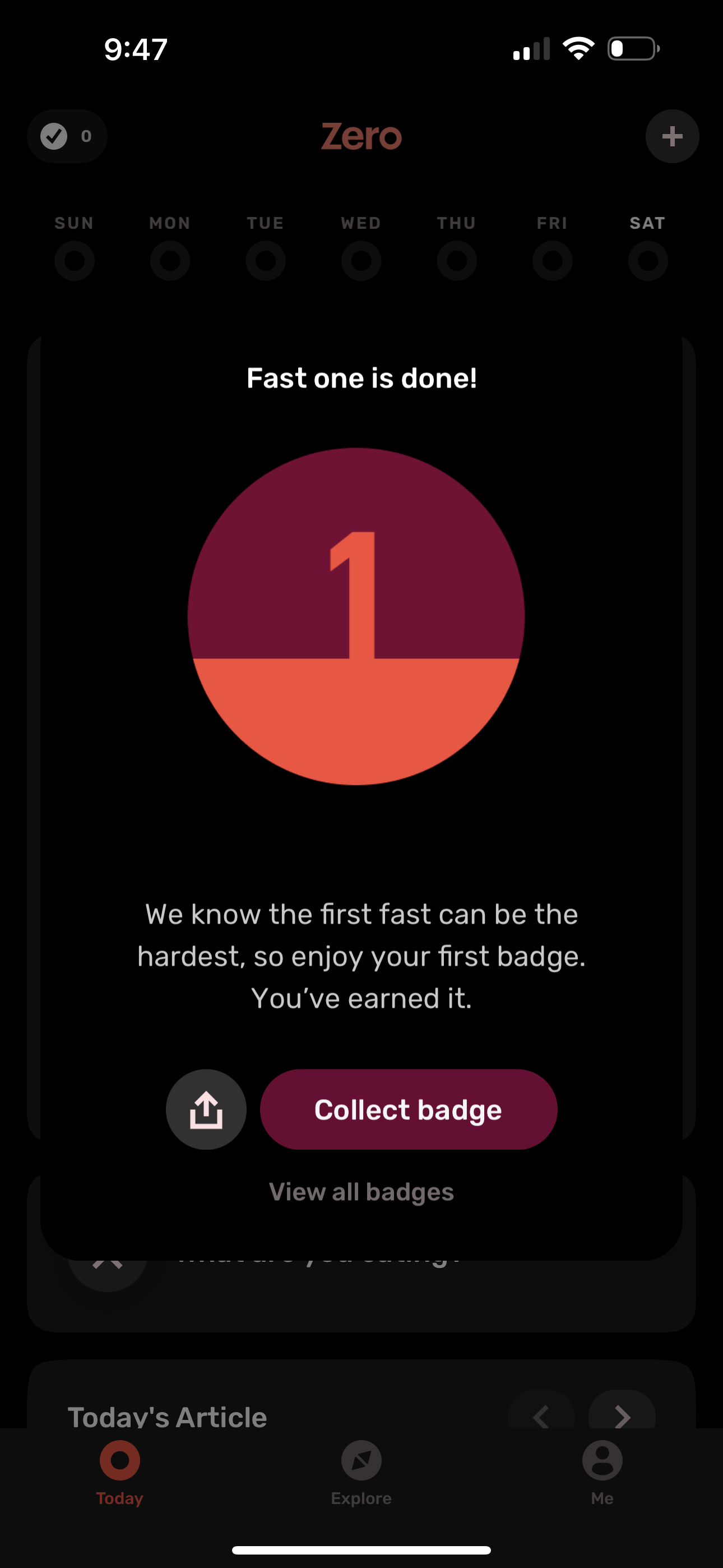Image resolution: width=723 pixels, height=1568 pixels.
Task: Tap the next article chevron
Action: click(x=622, y=1417)
